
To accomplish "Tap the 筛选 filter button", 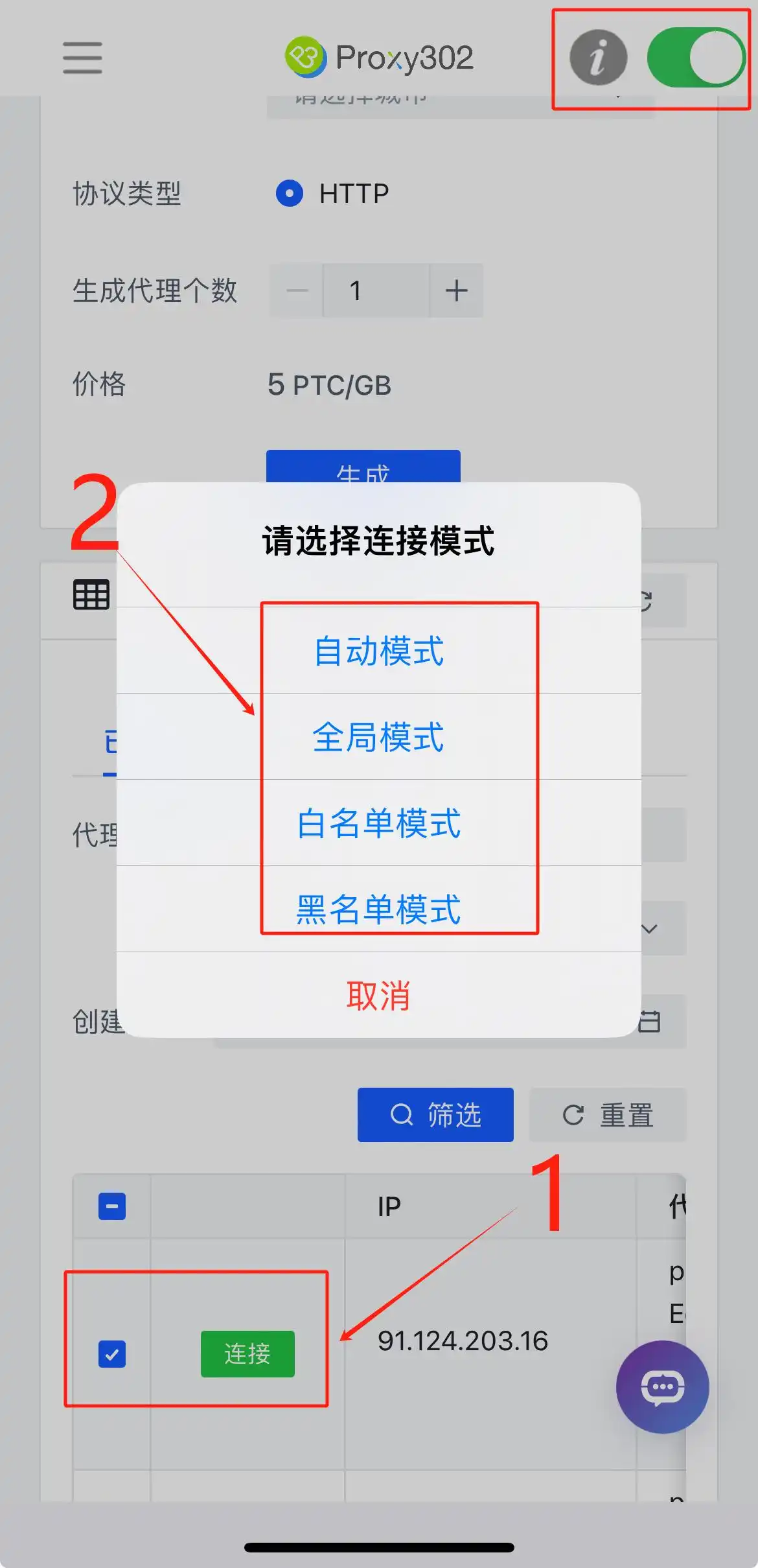I will [x=435, y=1115].
